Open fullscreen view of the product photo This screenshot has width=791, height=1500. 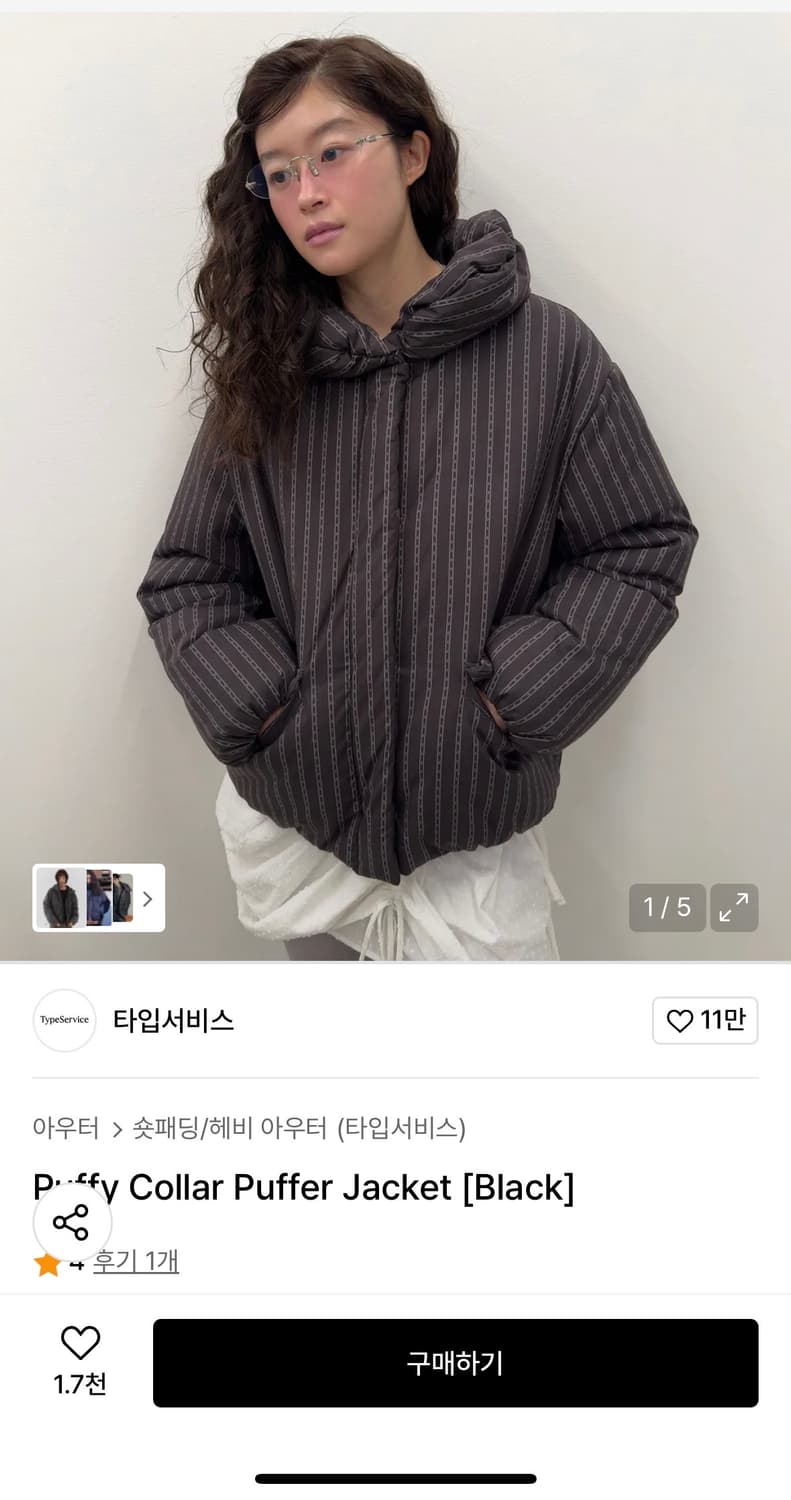pyautogui.click(x=734, y=907)
